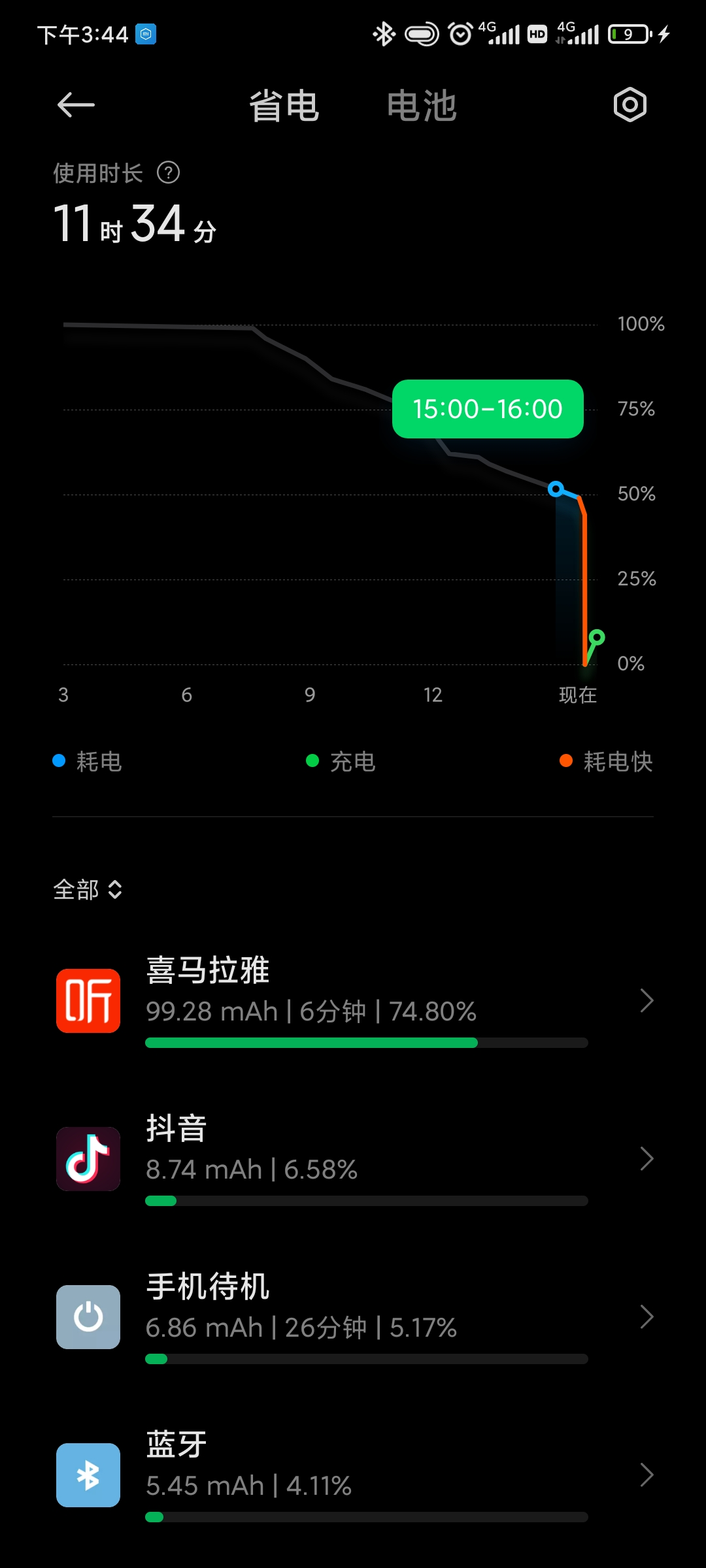Open 喜马拉雅 battery usage details
706x1568 pixels.
[x=353, y=1001]
